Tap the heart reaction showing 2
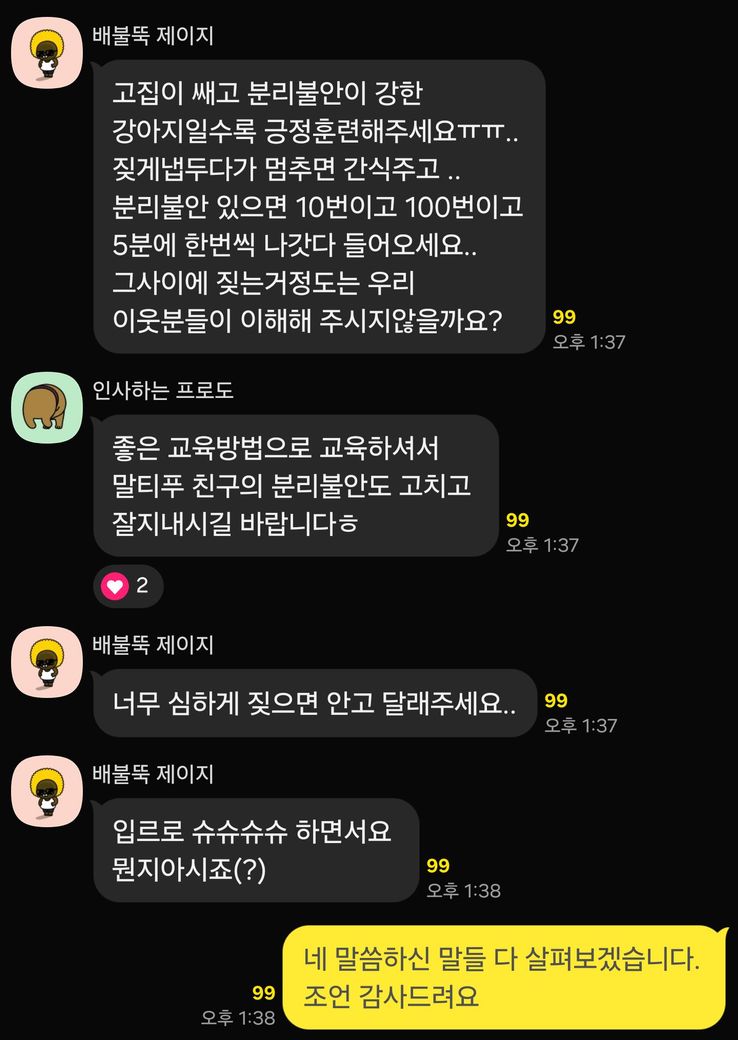Image resolution: width=738 pixels, height=1040 pixels. click(128, 586)
